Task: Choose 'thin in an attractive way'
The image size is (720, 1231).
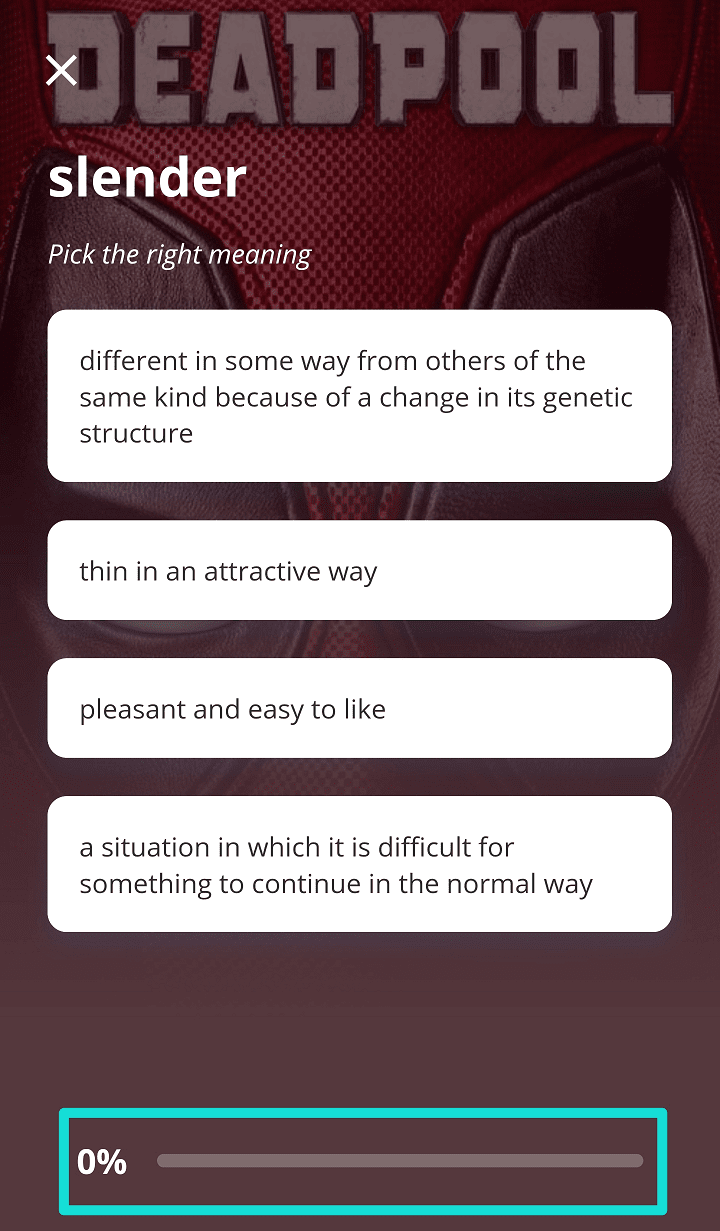Action: (359, 571)
